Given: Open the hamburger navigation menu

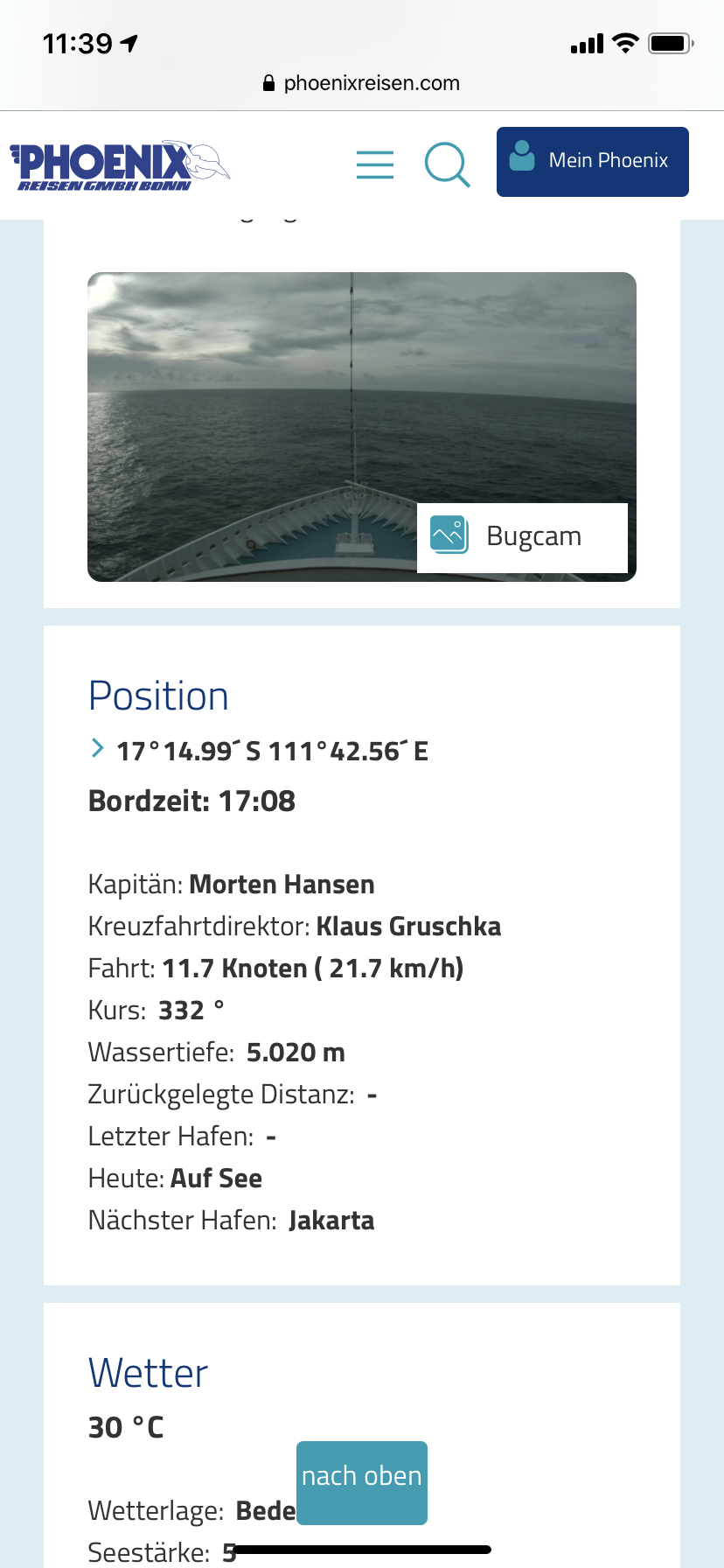Looking at the screenshot, I should (x=375, y=164).
